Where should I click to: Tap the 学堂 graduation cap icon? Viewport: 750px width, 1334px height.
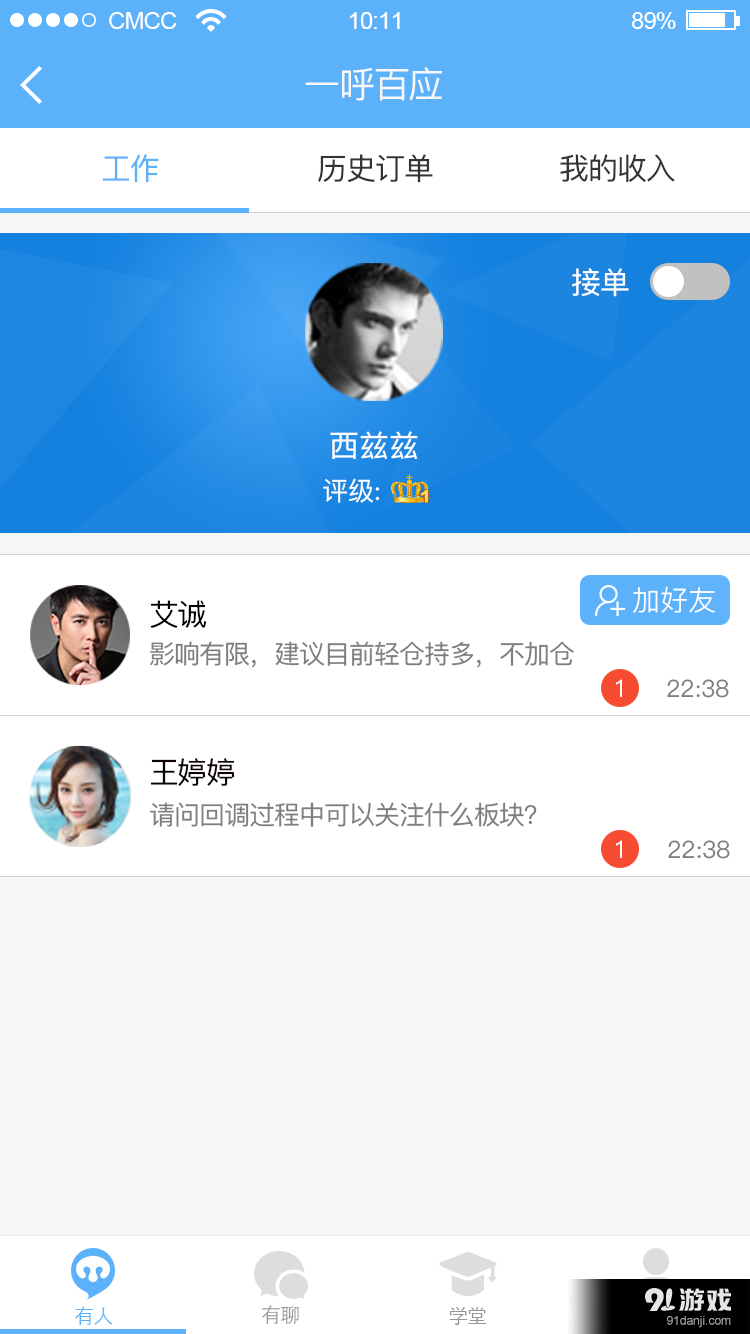coord(468,1268)
